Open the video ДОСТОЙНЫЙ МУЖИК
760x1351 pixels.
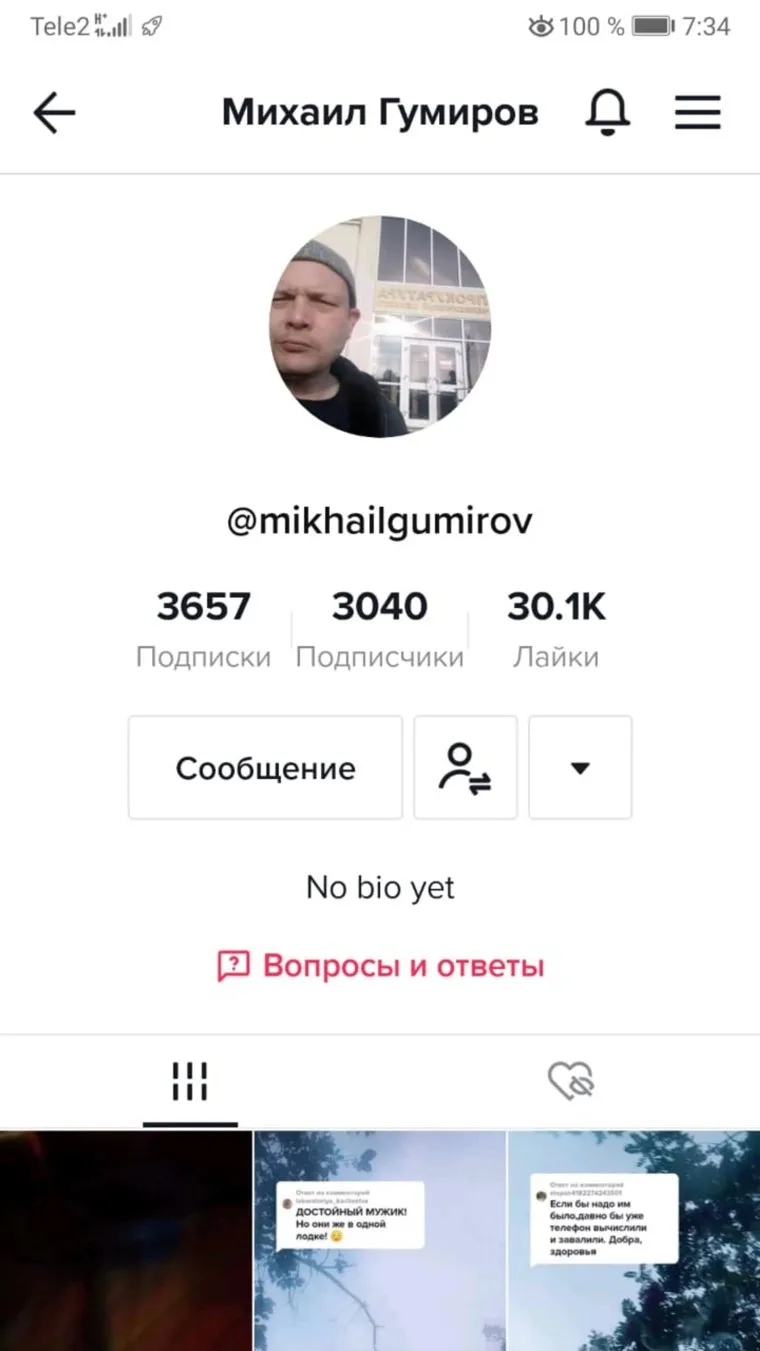380,1240
